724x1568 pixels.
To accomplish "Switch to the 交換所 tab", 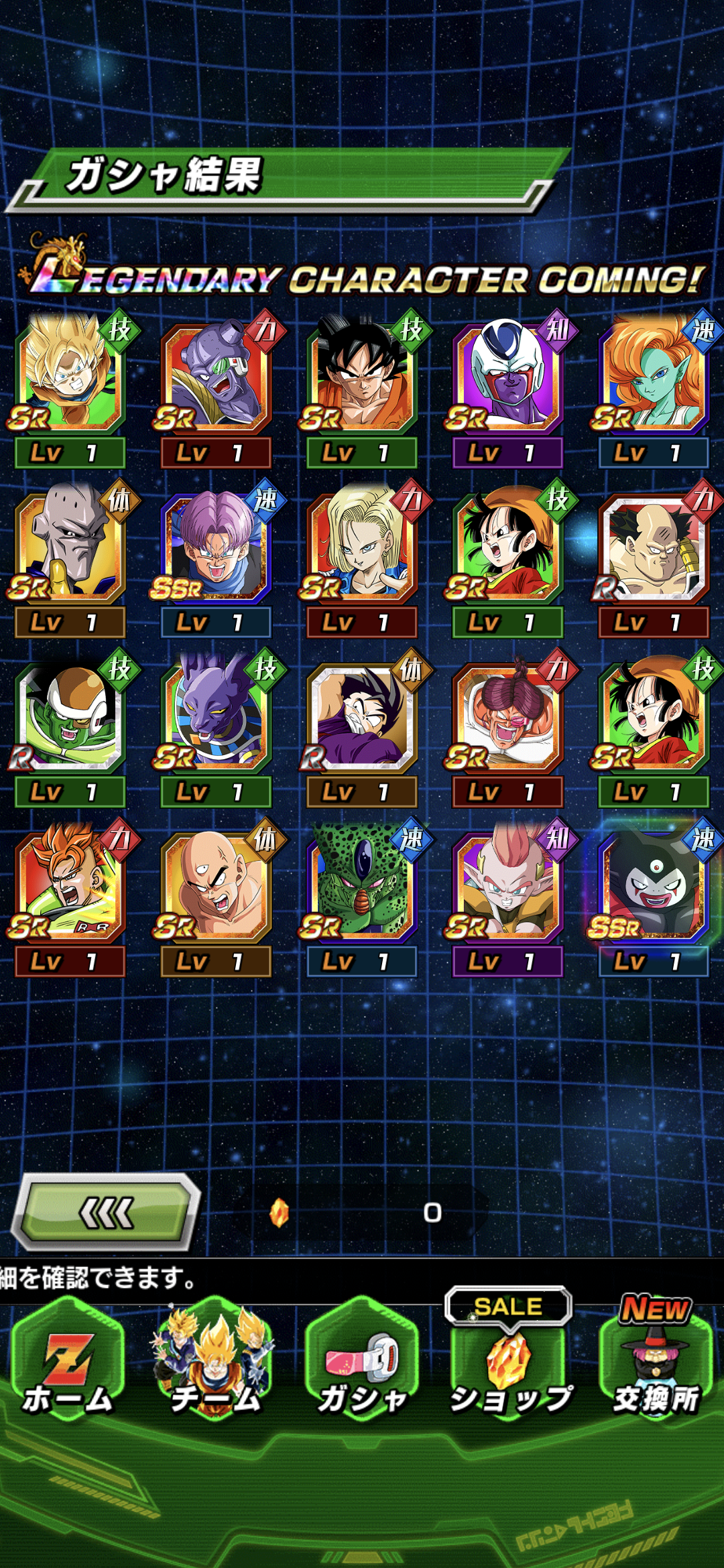I will [656, 1362].
